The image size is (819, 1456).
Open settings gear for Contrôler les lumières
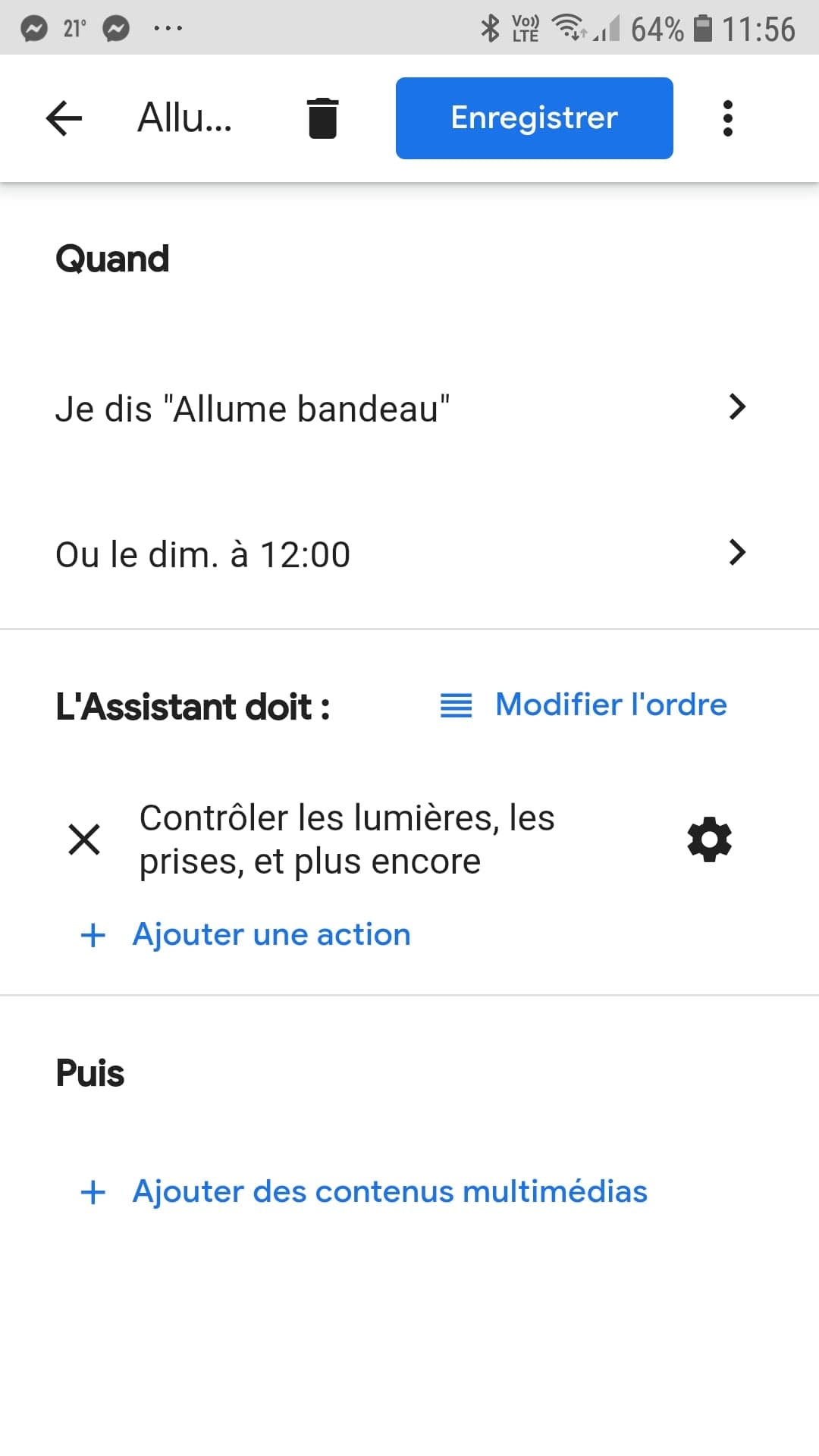point(709,839)
